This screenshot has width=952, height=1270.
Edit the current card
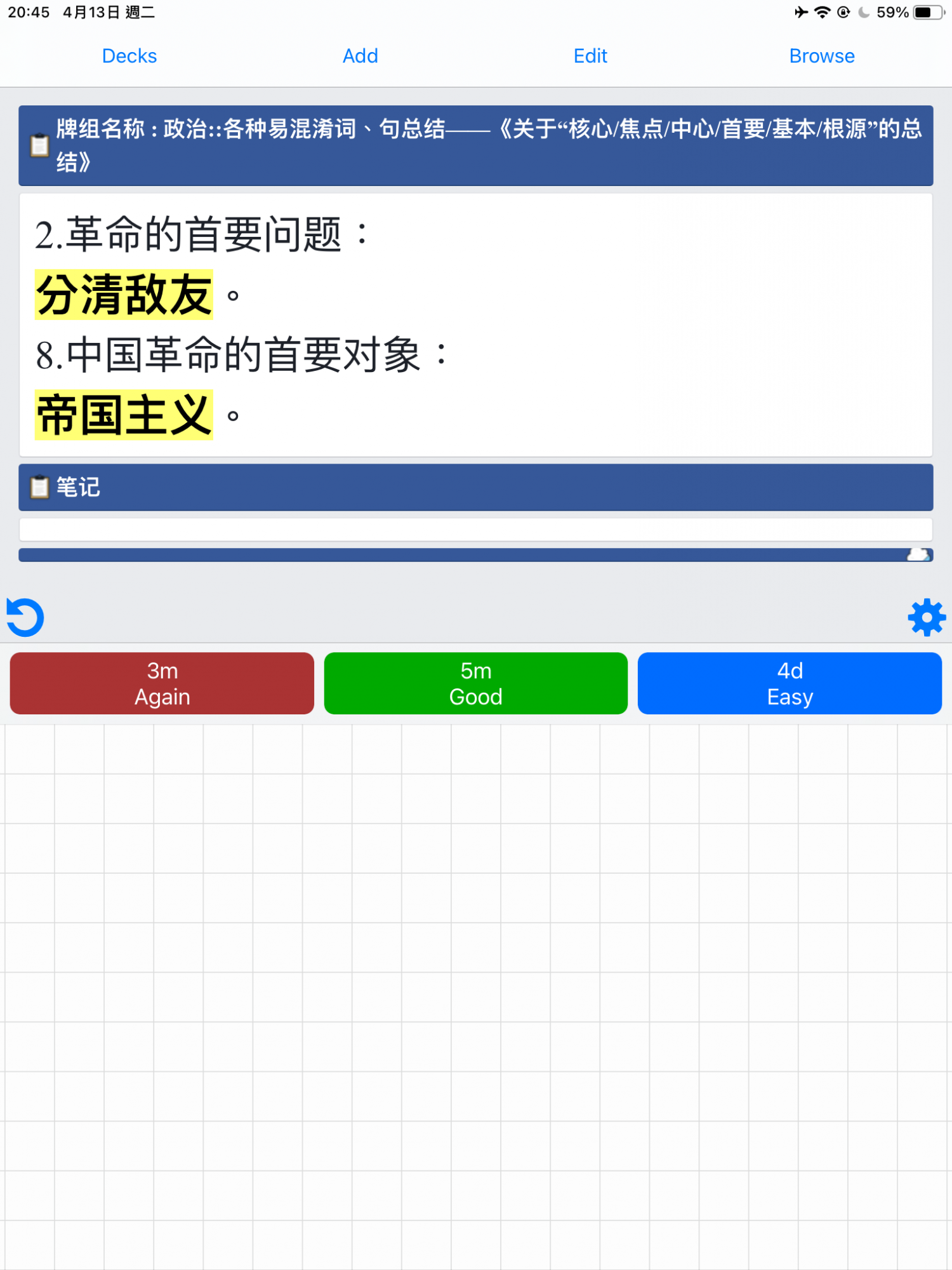click(x=590, y=56)
